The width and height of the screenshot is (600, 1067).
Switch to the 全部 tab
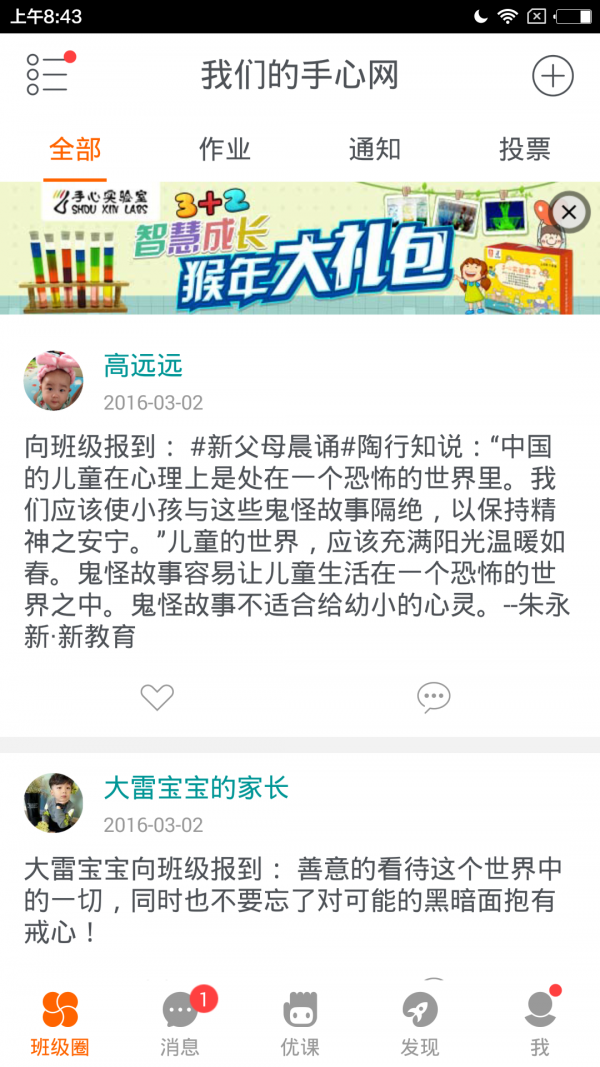coord(75,150)
